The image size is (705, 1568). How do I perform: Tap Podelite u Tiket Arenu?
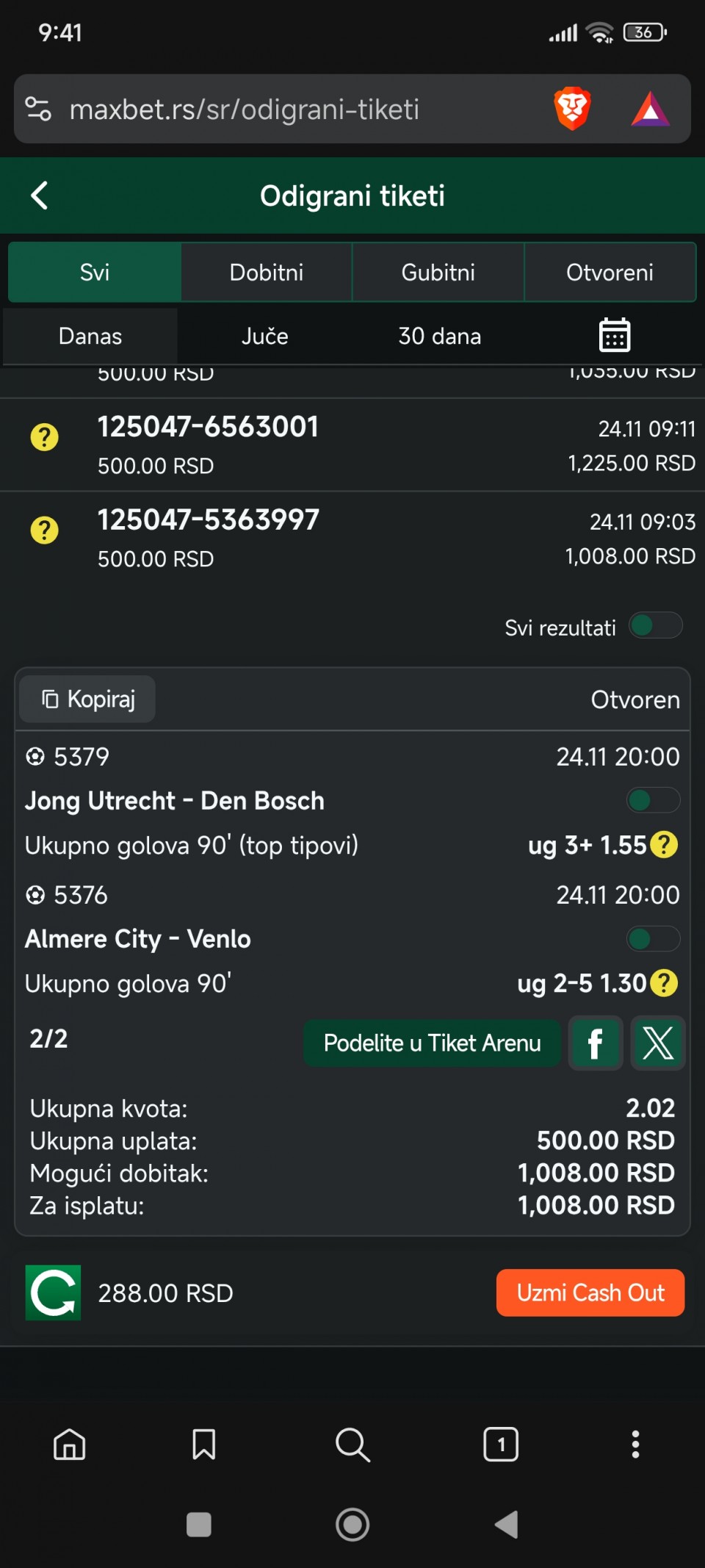click(432, 1043)
